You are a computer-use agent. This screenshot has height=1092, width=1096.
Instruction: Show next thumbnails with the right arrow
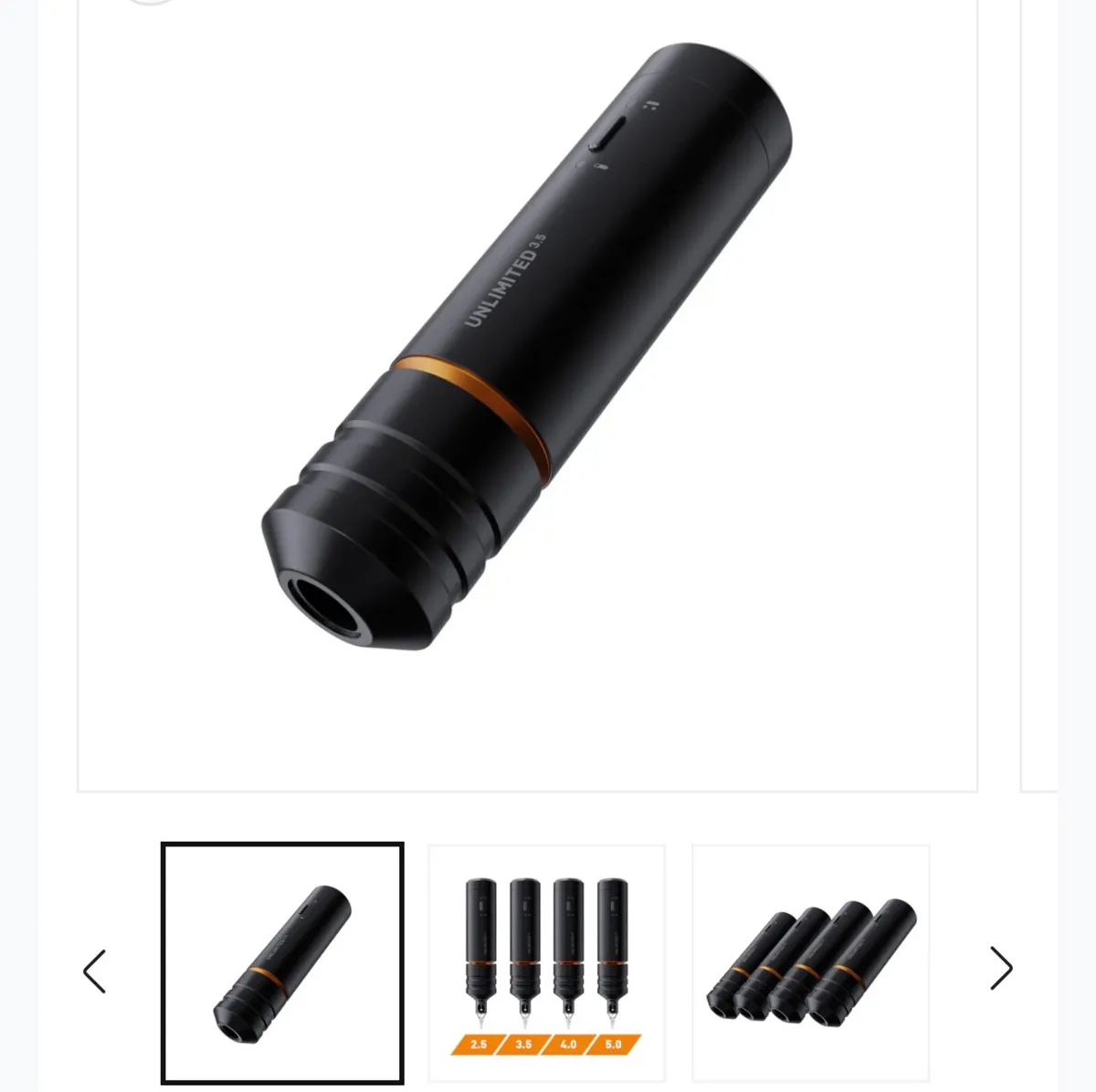coord(1001,968)
